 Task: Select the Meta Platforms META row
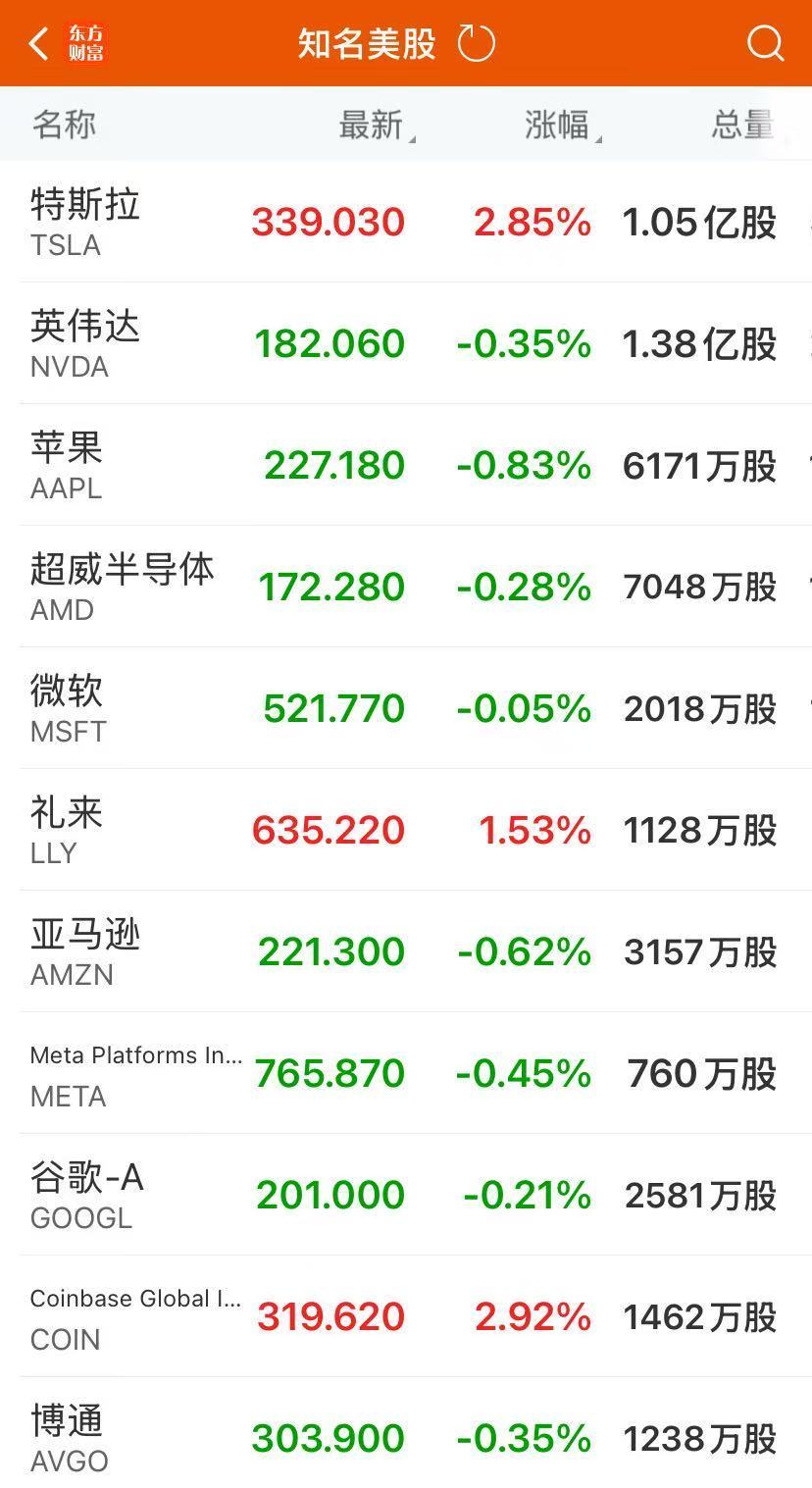(x=406, y=1073)
